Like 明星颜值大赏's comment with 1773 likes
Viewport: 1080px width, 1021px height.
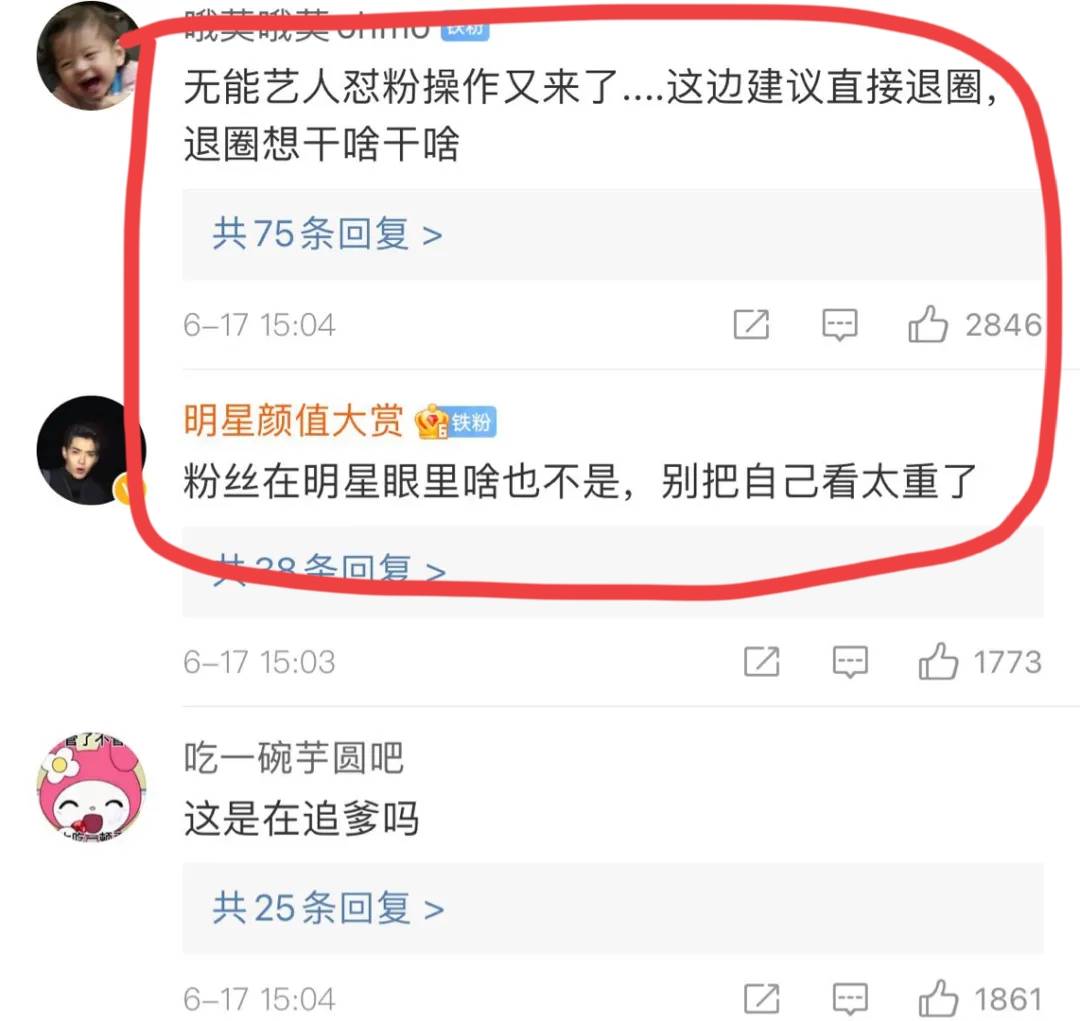click(x=938, y=662)
